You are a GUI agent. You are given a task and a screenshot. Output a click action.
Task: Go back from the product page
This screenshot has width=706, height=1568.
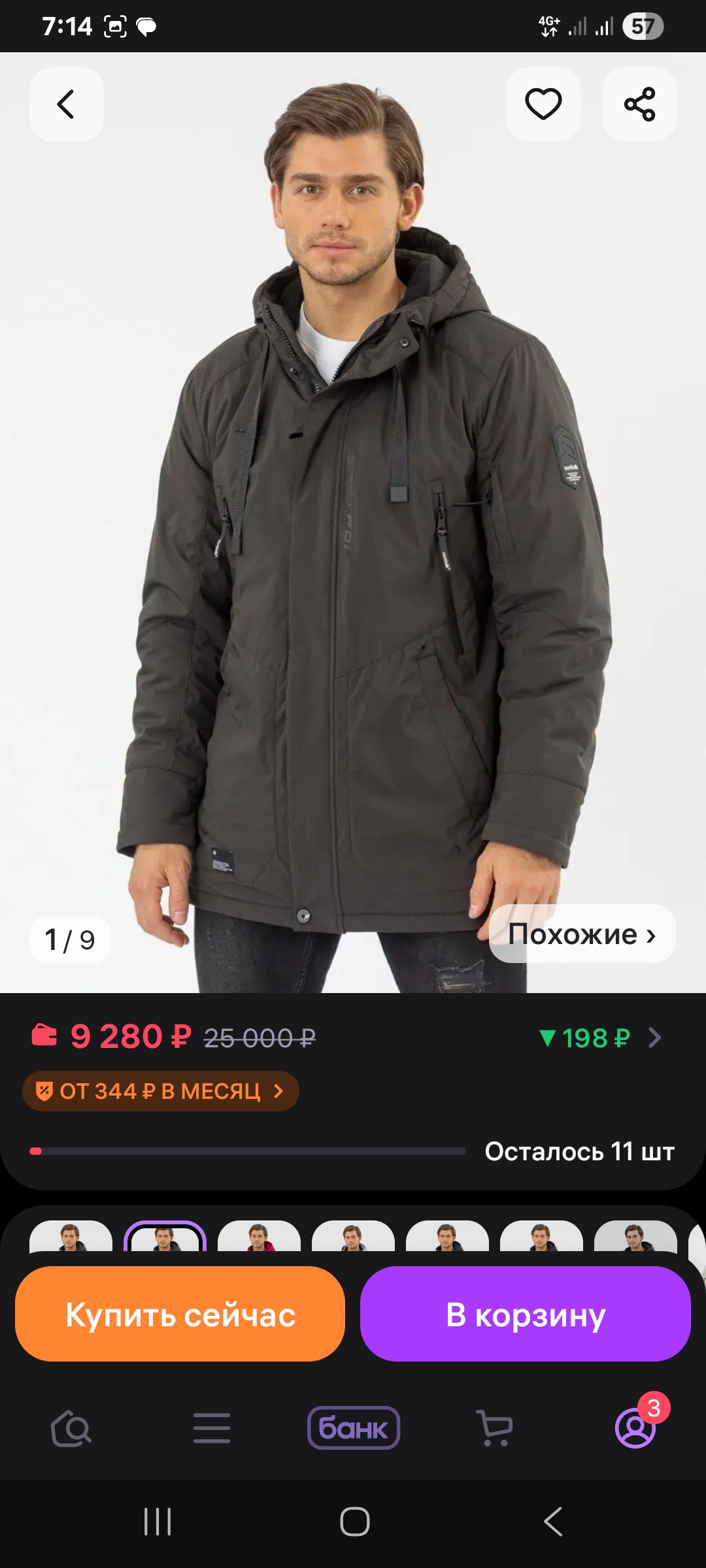(x=67, y=105)
